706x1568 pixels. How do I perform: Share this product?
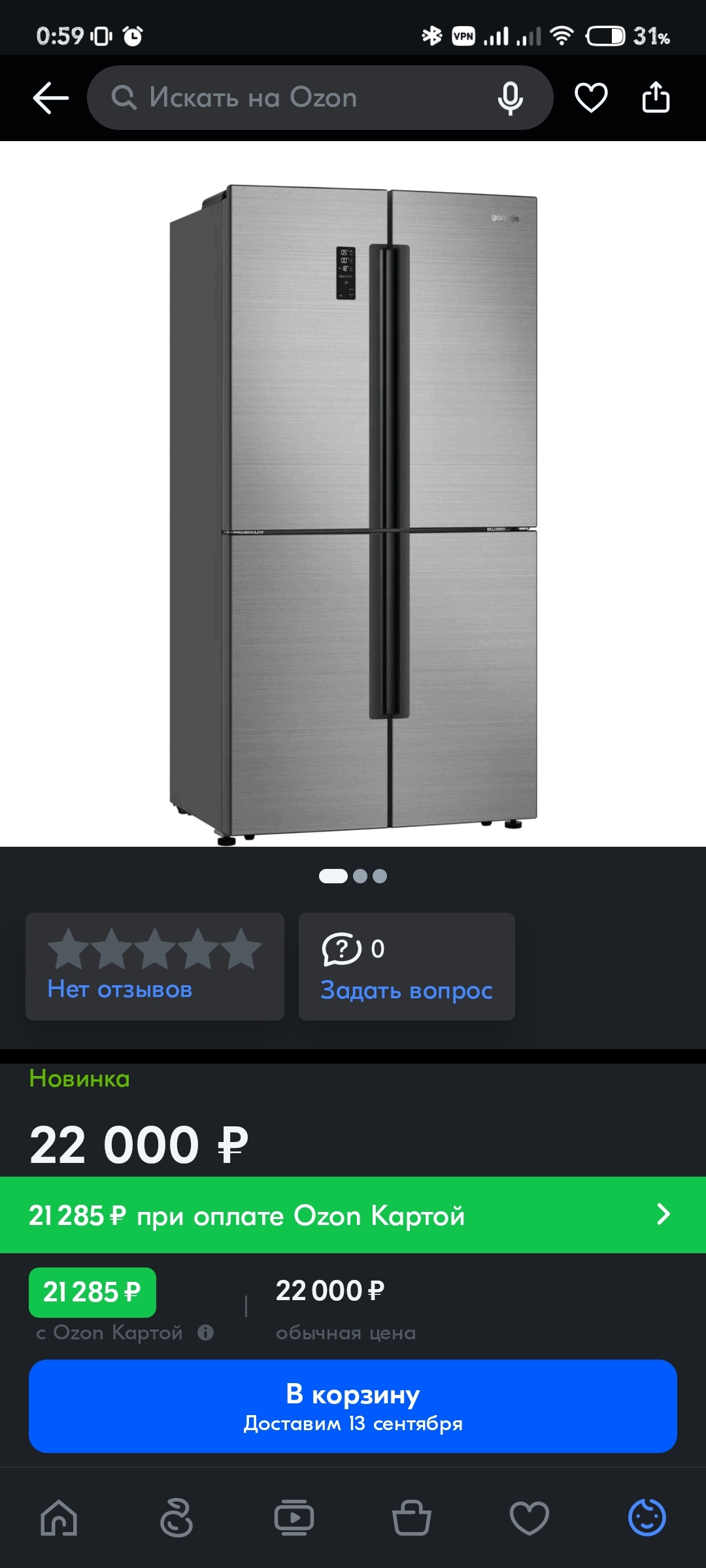click(656, 98)
